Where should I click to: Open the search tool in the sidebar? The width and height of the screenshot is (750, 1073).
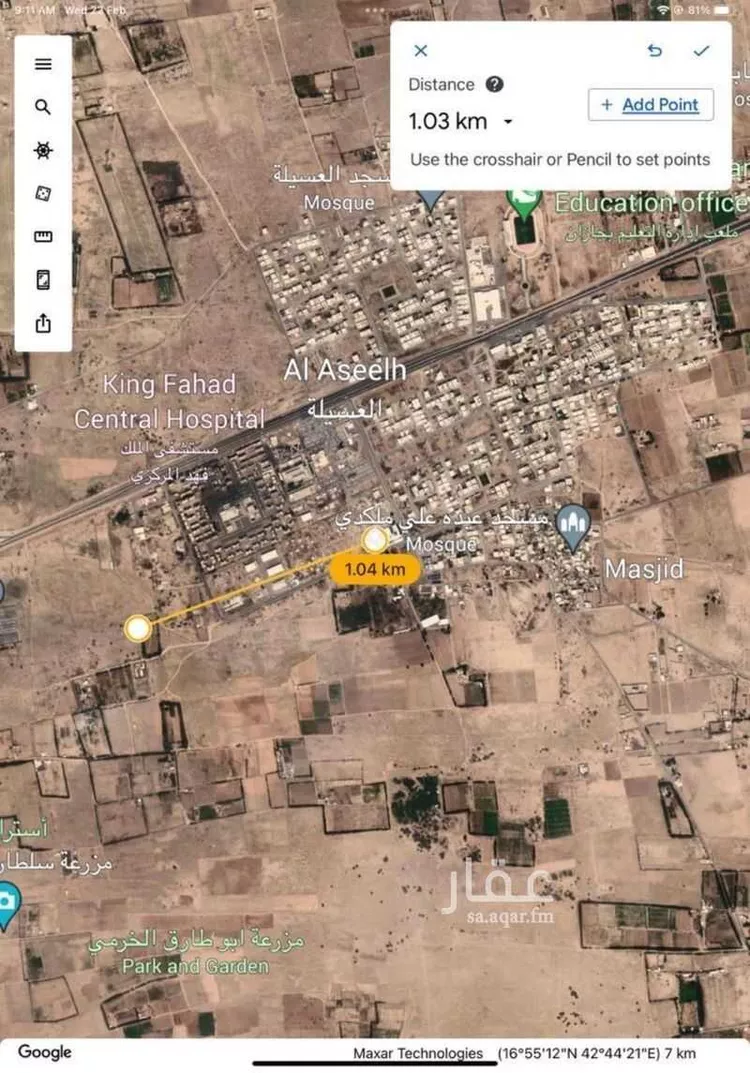tap(42, 107)
